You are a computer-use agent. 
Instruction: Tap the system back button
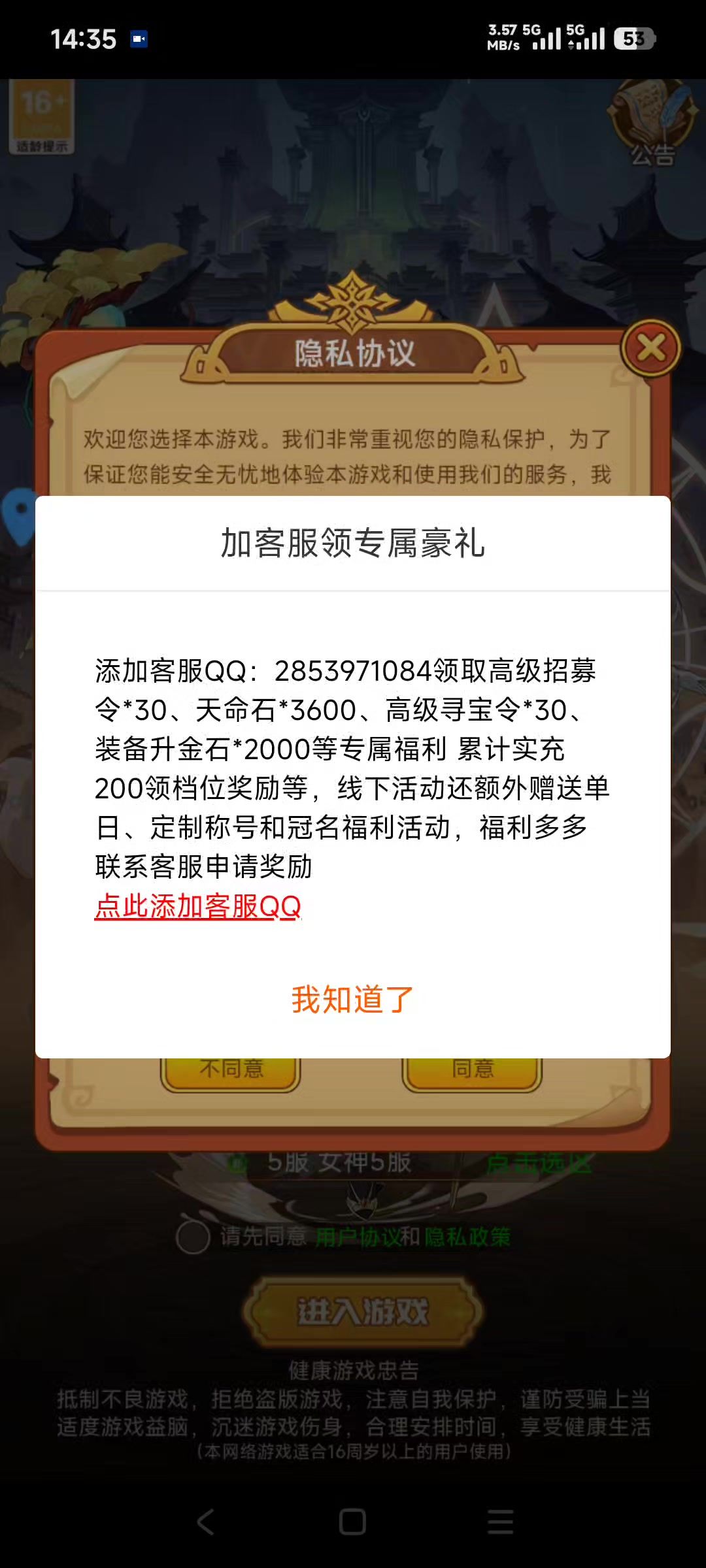click(205, 1522)
